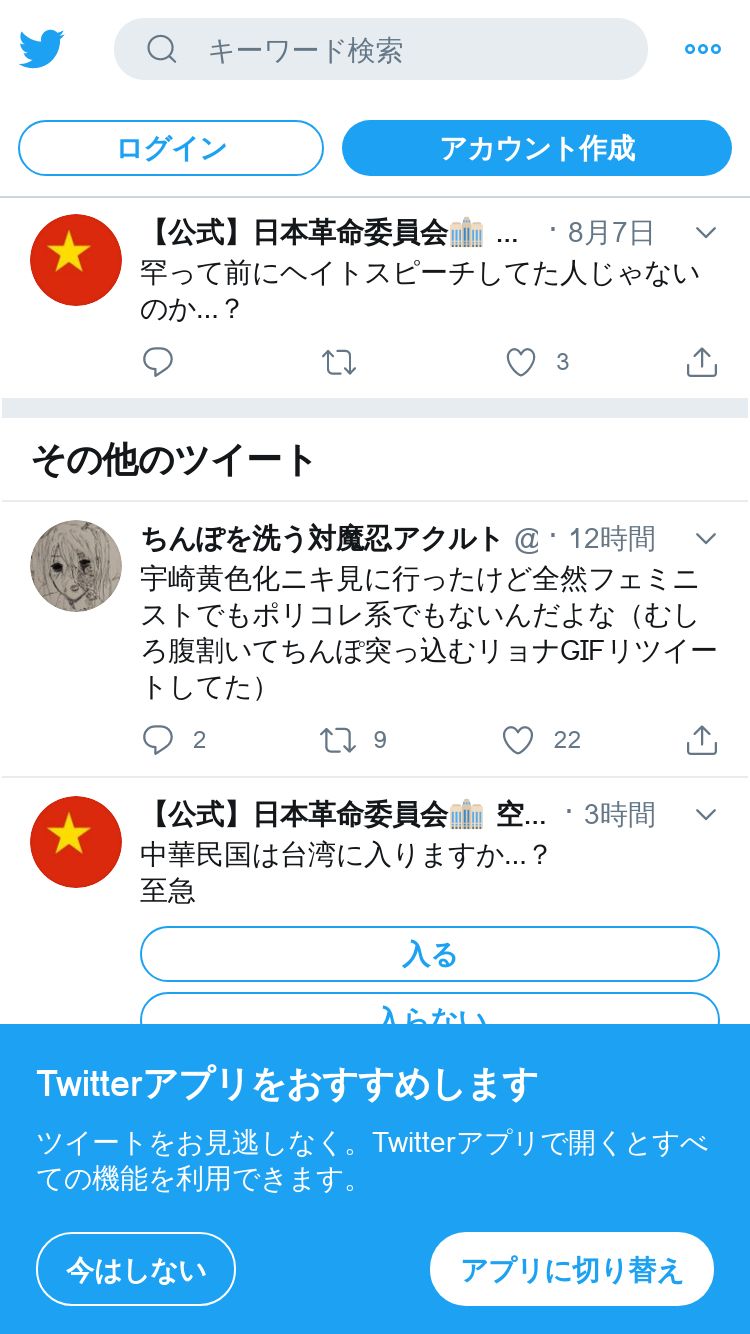Open the 12時間 tweet author's profile avatar
This screenshot has height=1334, width=750.
pyautogui.click(x=76, y=566)
